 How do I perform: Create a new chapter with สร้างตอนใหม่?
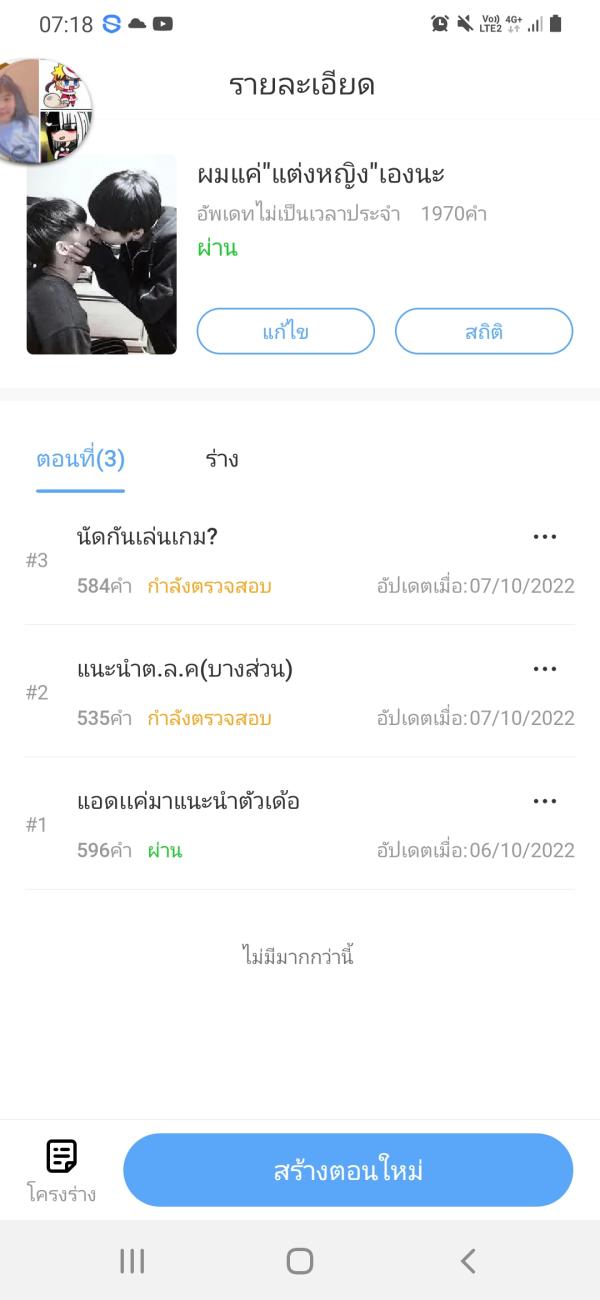click(x=348, y=1170)
